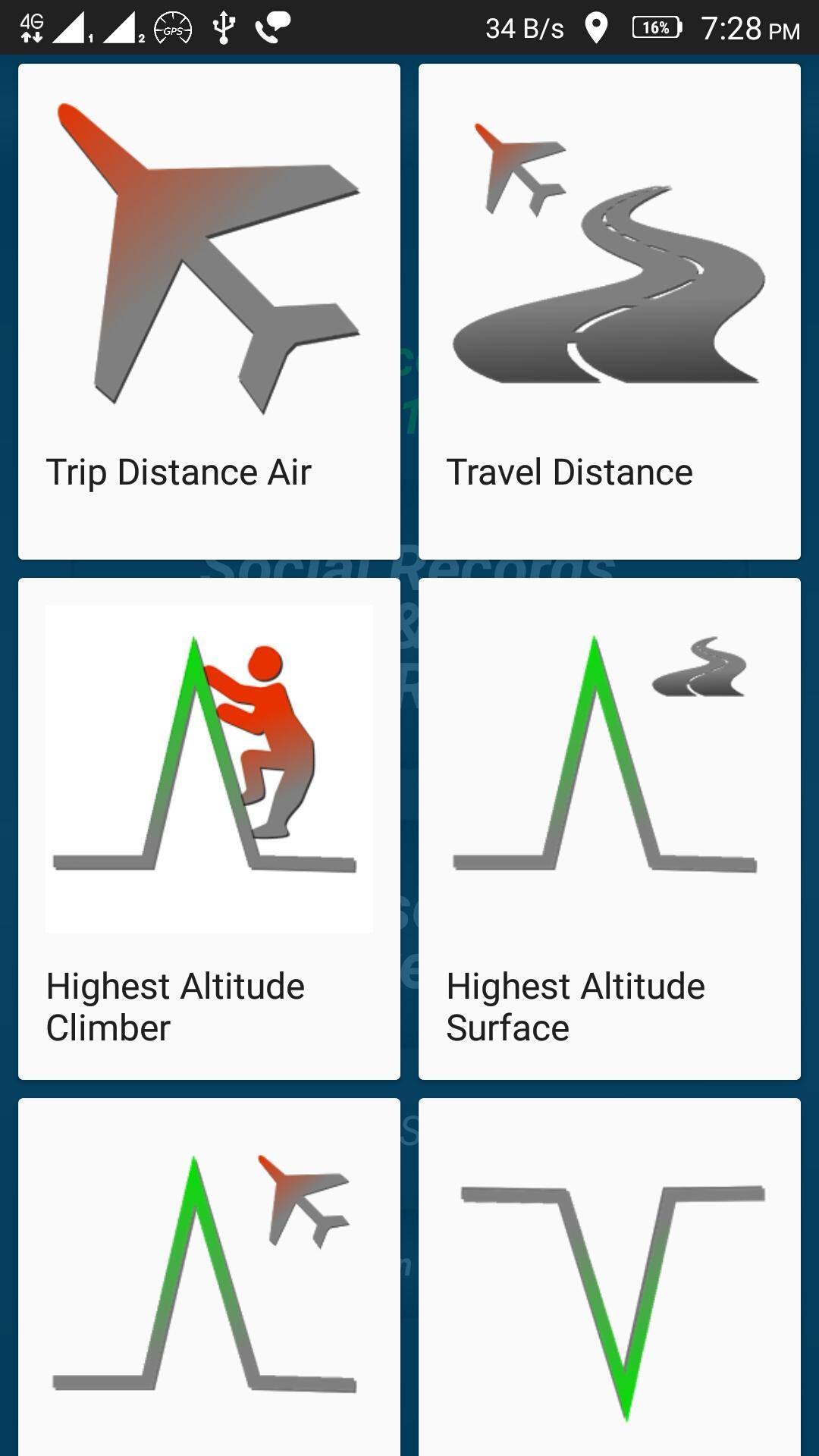Select the Travel Distance card

[609, 311]
